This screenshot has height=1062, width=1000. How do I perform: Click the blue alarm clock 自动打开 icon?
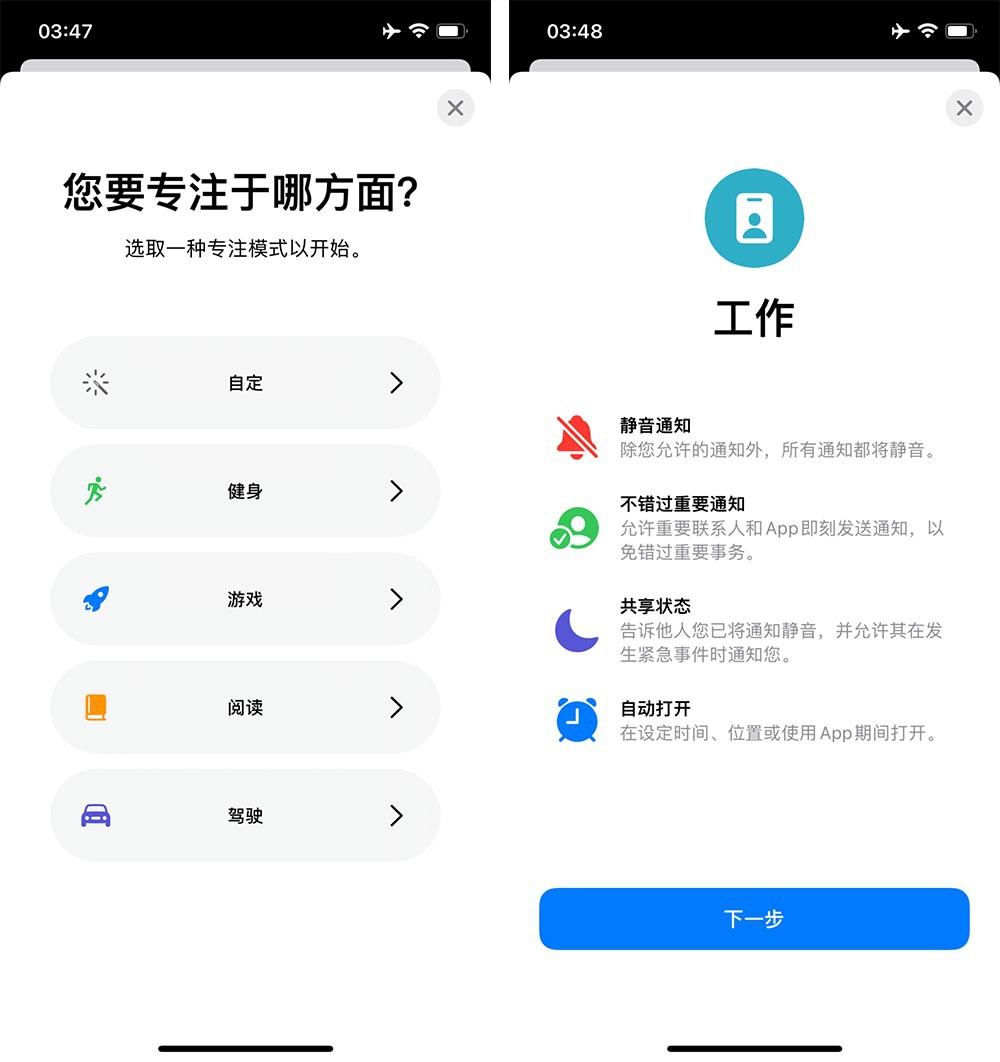[x=575, y=720]
